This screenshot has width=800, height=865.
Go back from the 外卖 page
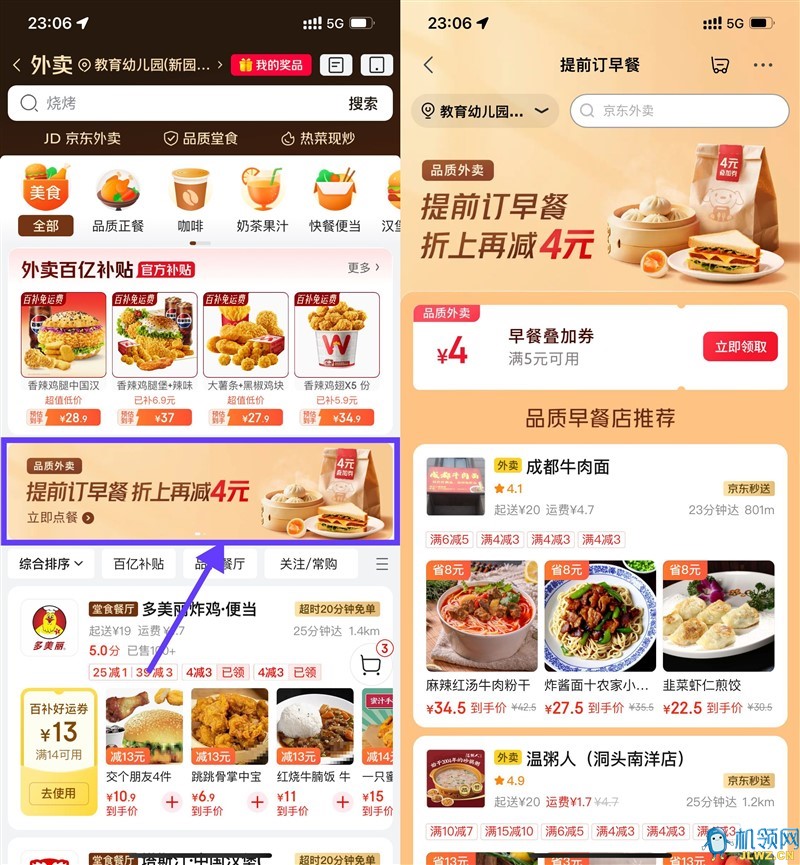click(x=17, y=65)
